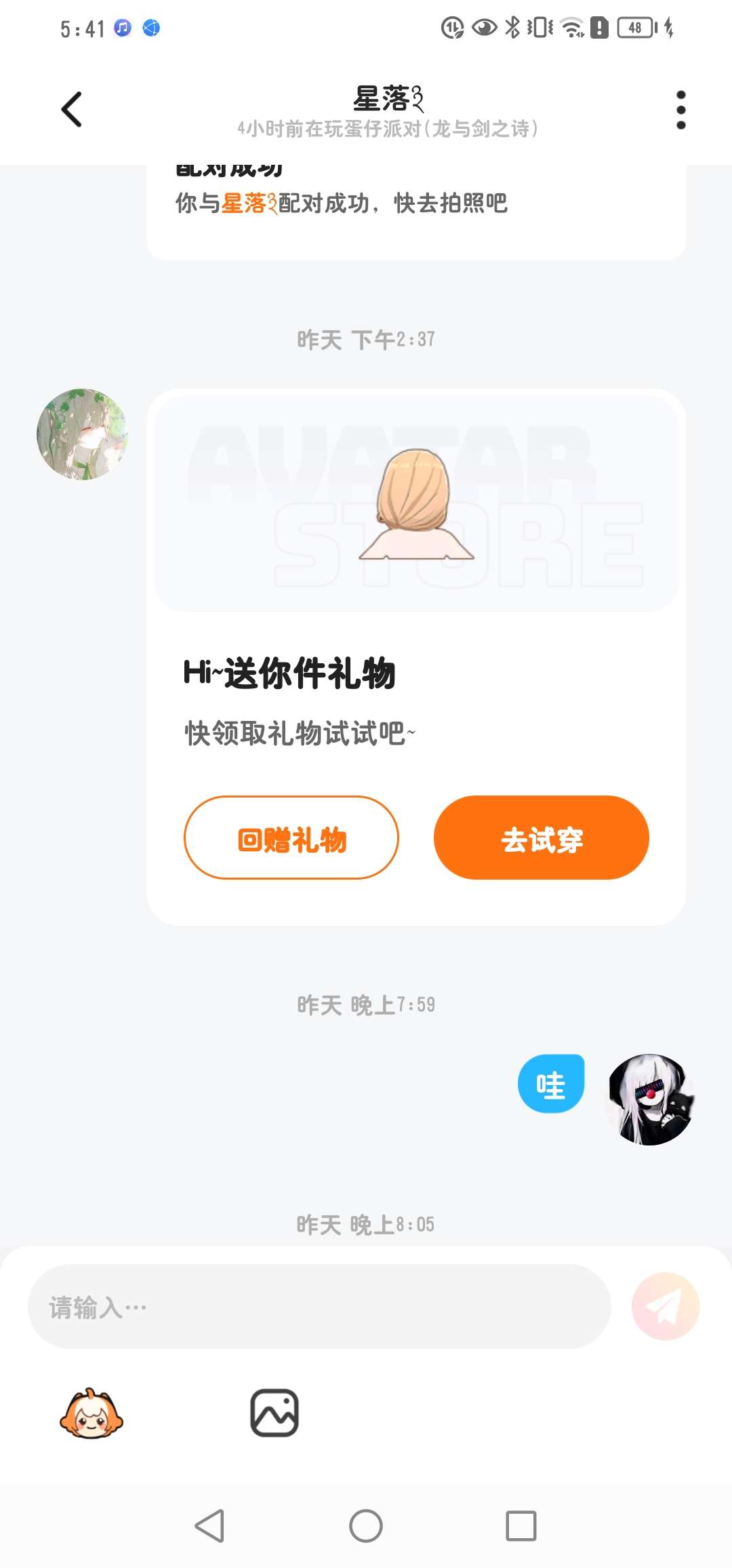Tap the 回赠礼物 button
This screenshot has width=732, height=1568.
[291, 838]
